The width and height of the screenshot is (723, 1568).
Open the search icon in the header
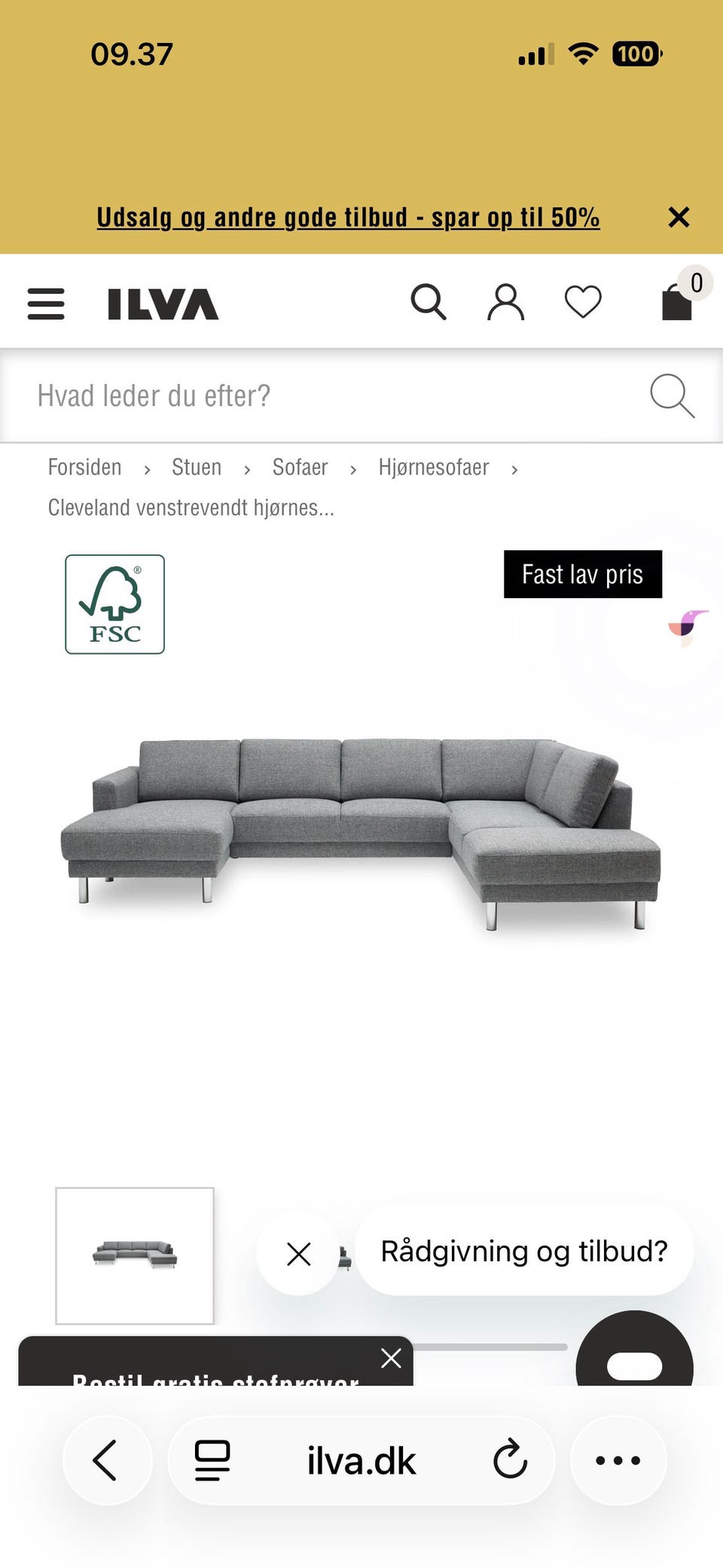pos(429,303)
